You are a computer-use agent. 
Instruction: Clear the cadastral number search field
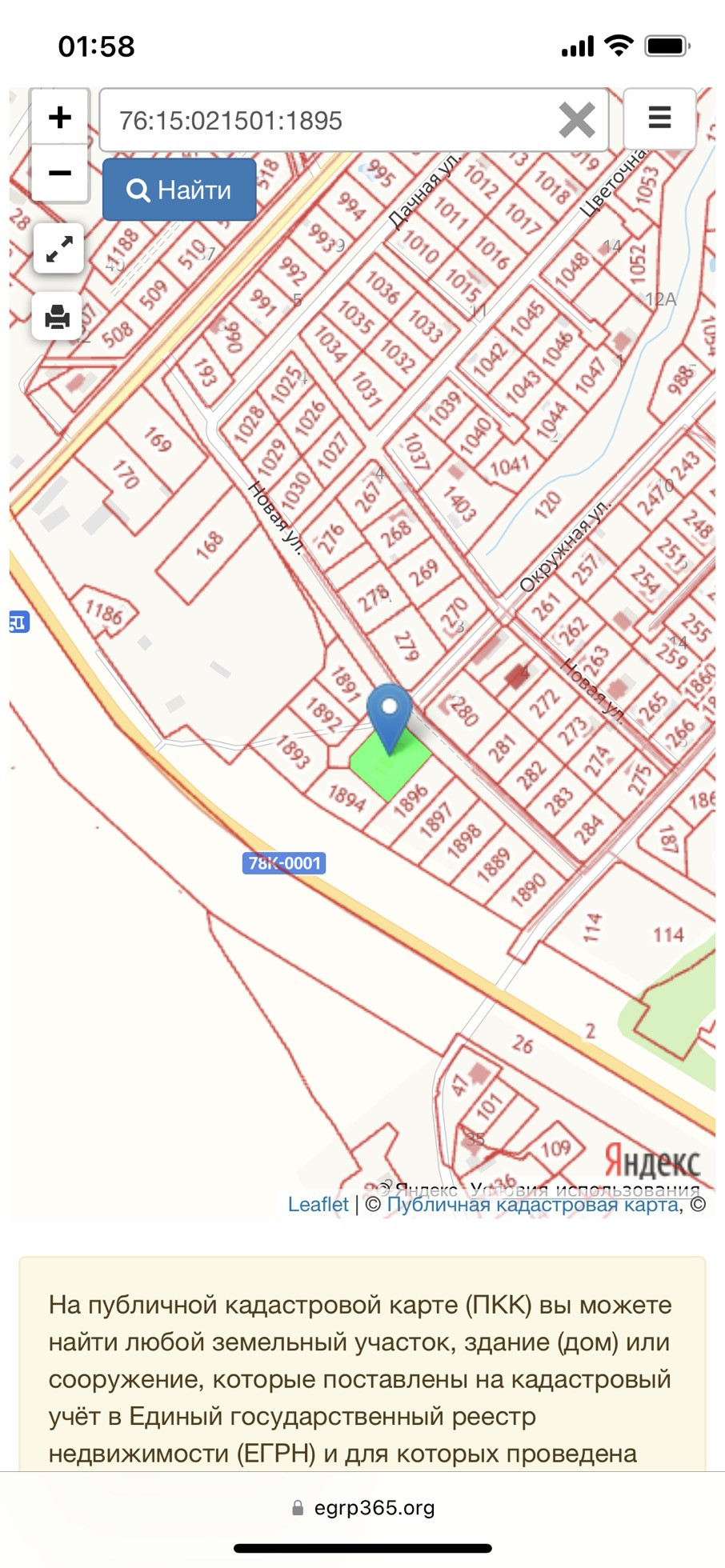click(576, 121)
